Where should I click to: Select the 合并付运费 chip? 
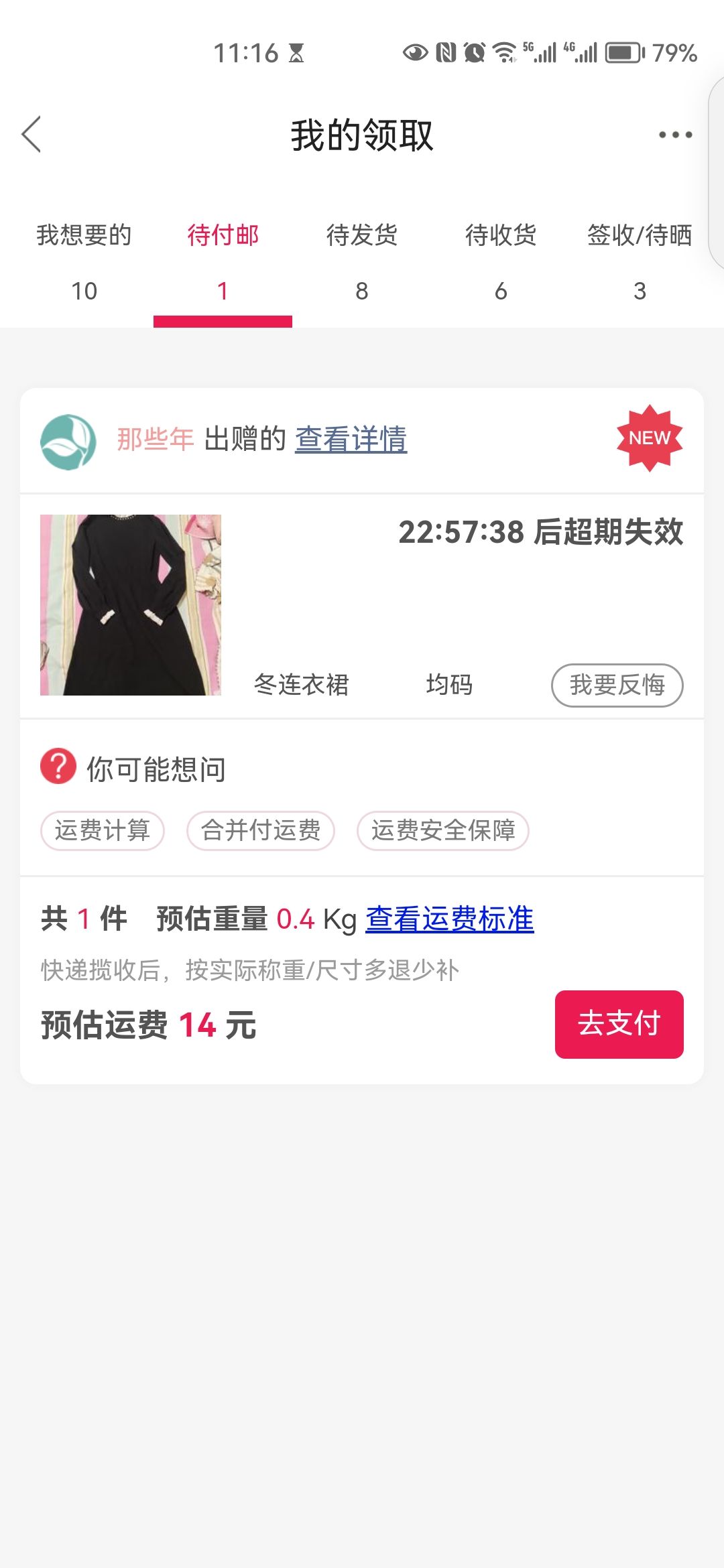[x=261, y=831]
